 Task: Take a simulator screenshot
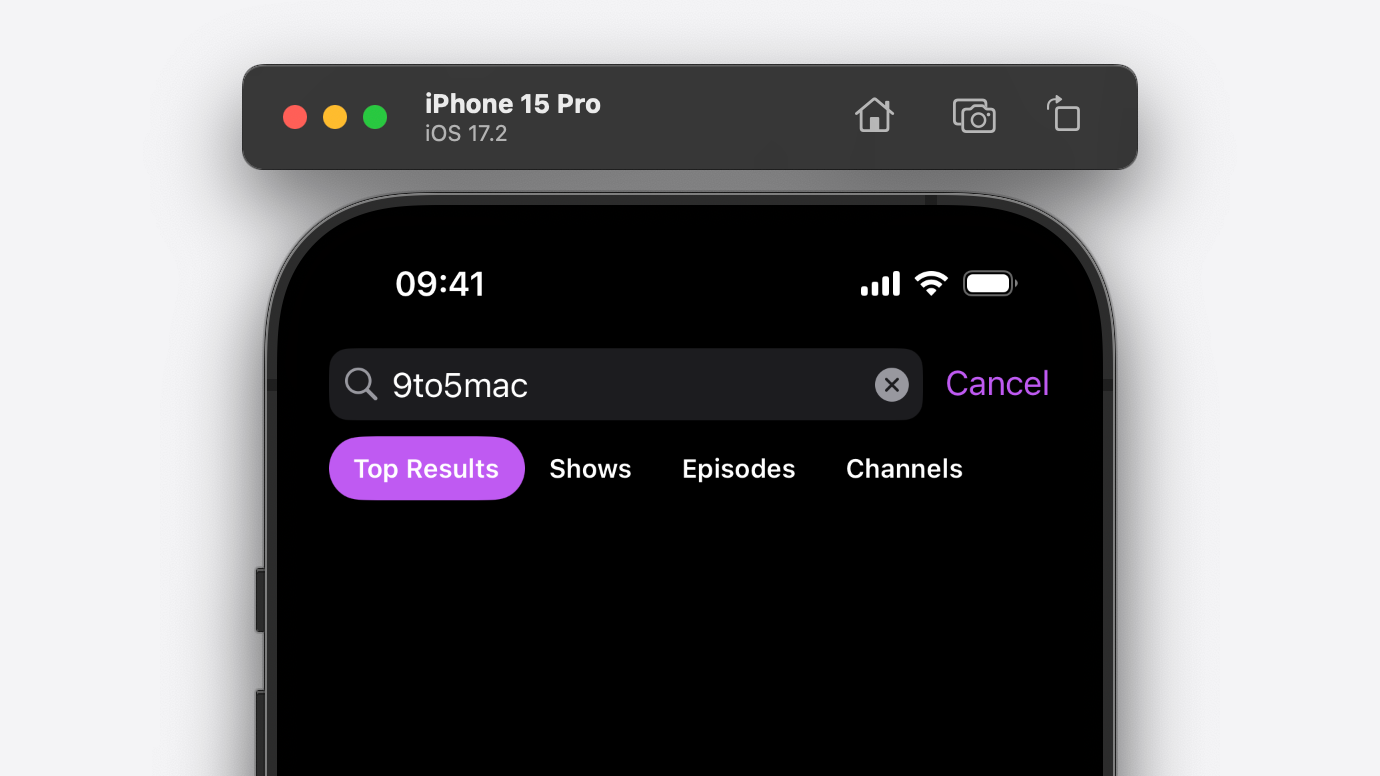[x=974, y=116]
